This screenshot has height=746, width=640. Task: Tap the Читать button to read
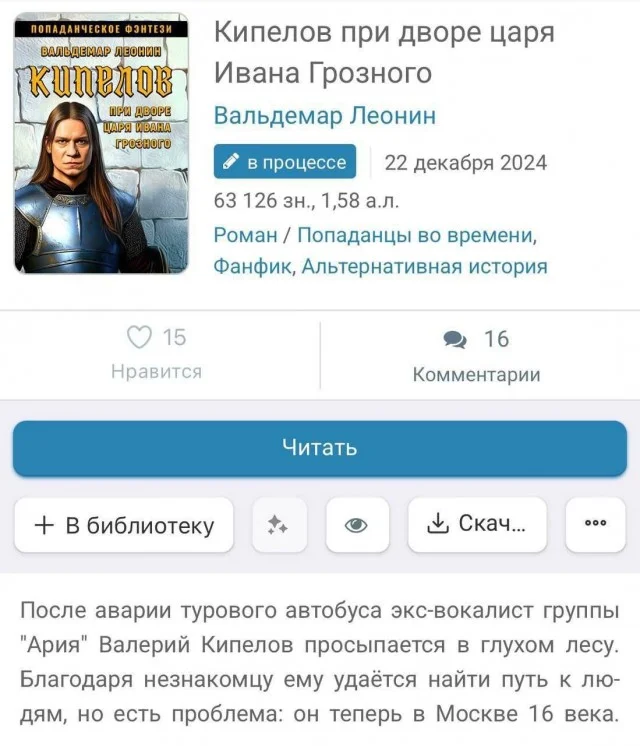[x=320, y=448]
